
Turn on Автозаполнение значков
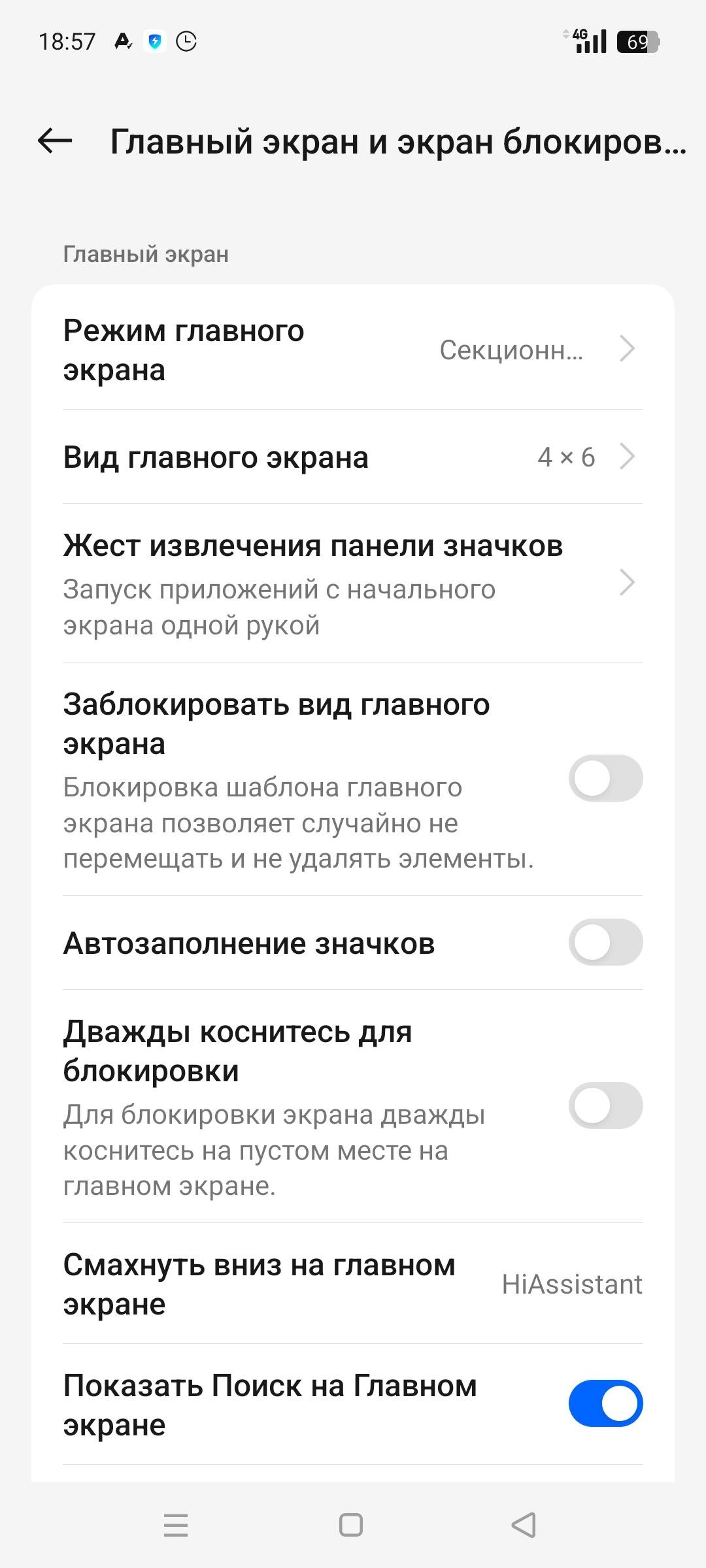pos(605,942)
